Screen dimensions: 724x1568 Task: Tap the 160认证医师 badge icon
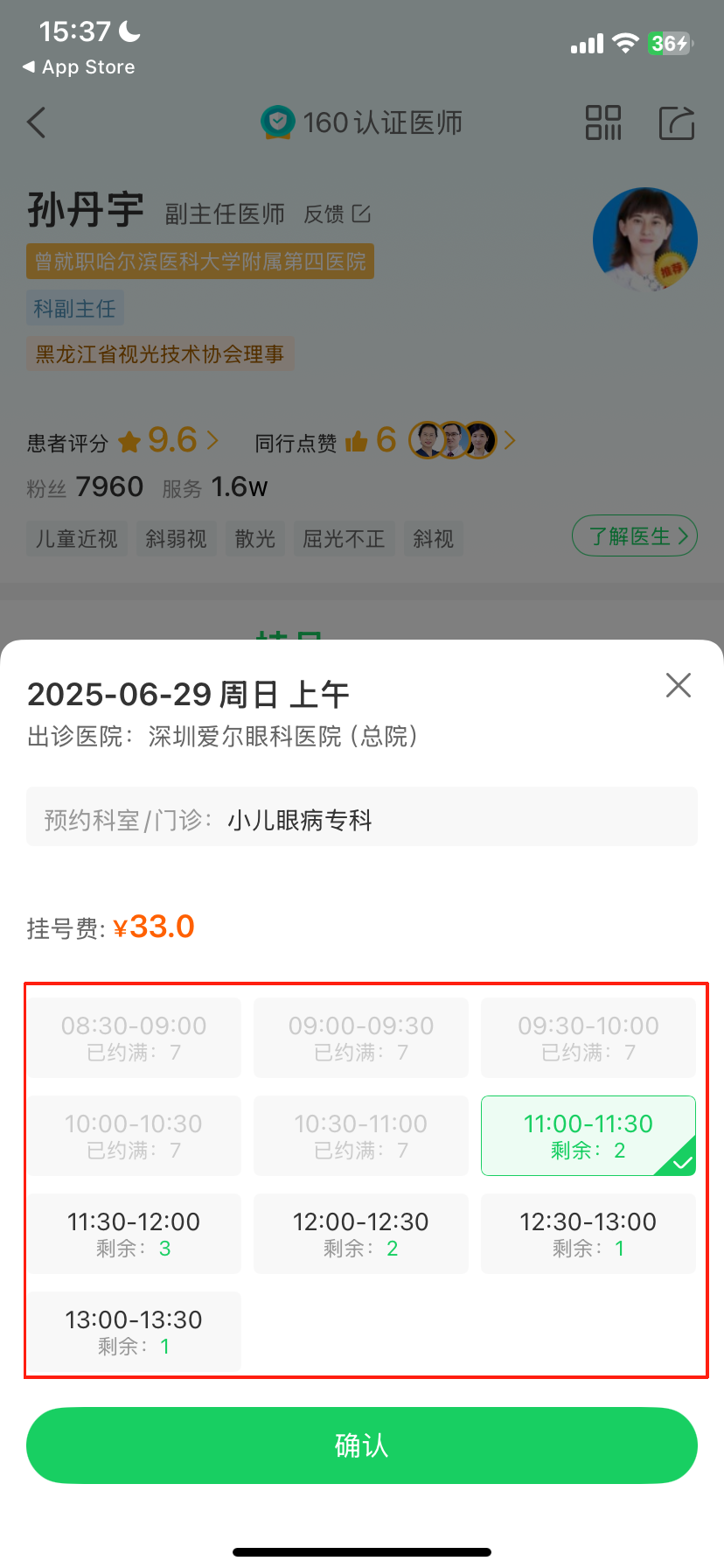278,122
